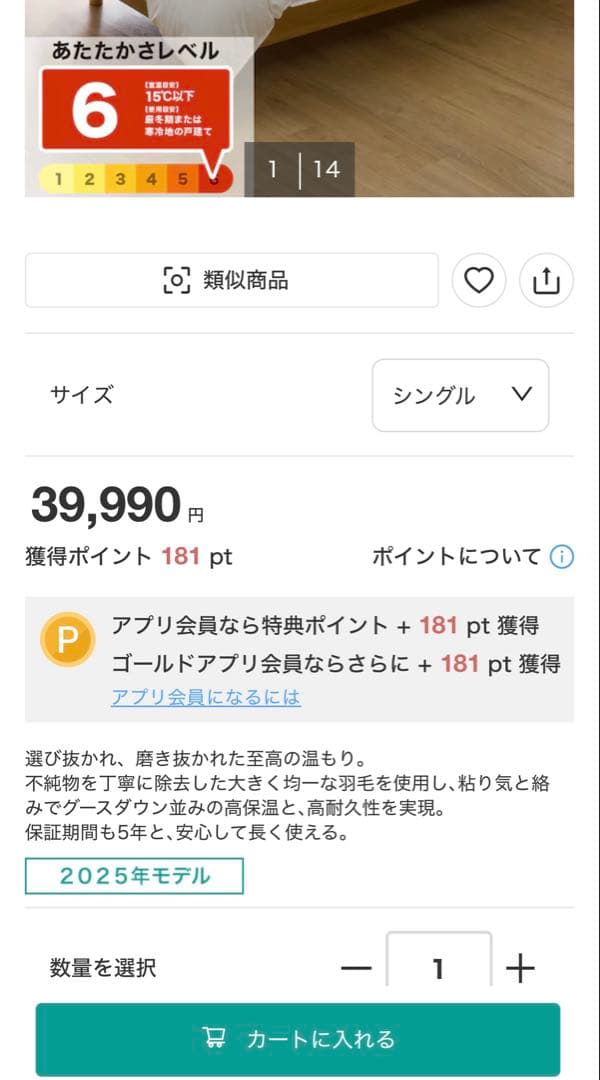The width and height of the screenshot is (600, 1080).
Task: Share this product page
Action: click(x=546, y=281)
